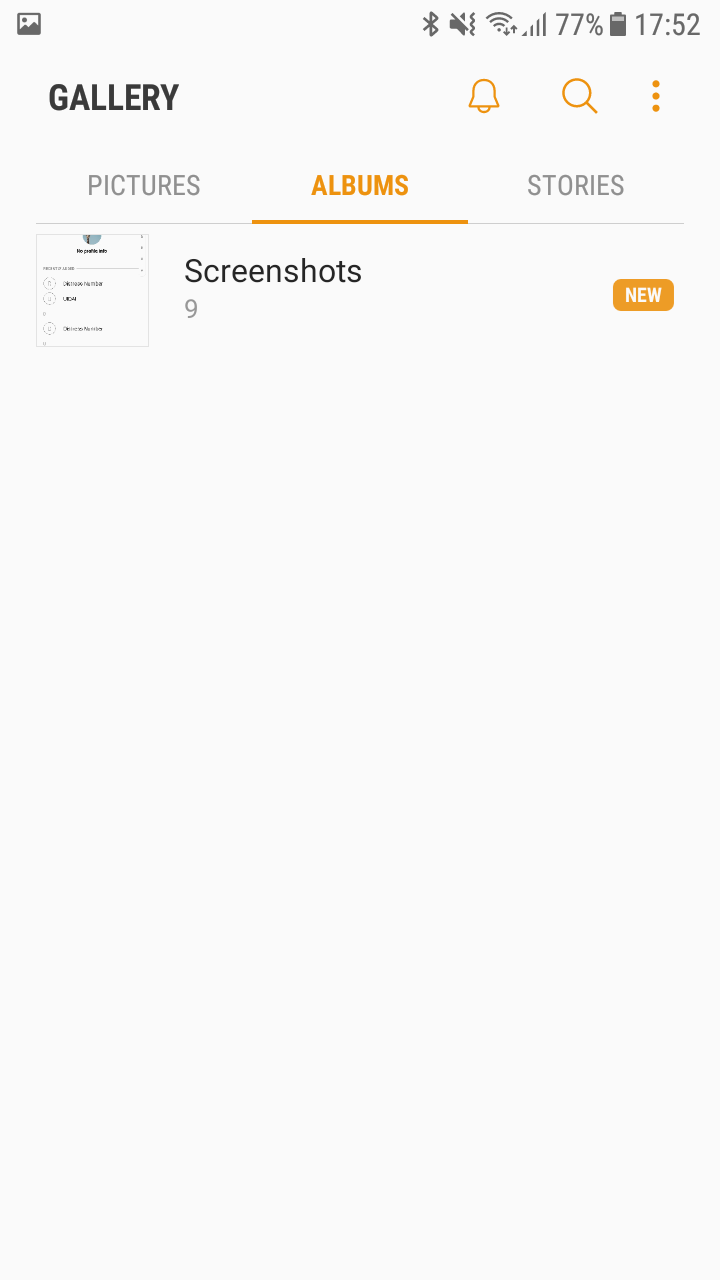This screenshot has width=720, height=1280.
Task: Switch to the Pictures tab
Action: pyautogui.click(x=144, y=186)
